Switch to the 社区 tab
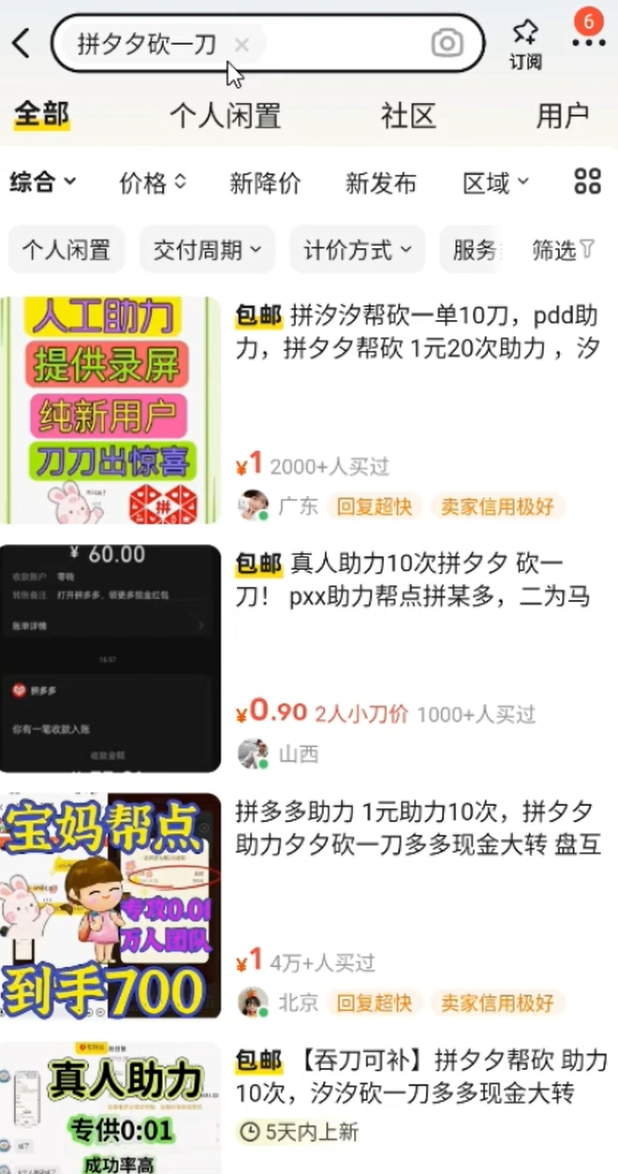Screen dimensions: 618x1174 pyautogui.click(x=408, y=116)
